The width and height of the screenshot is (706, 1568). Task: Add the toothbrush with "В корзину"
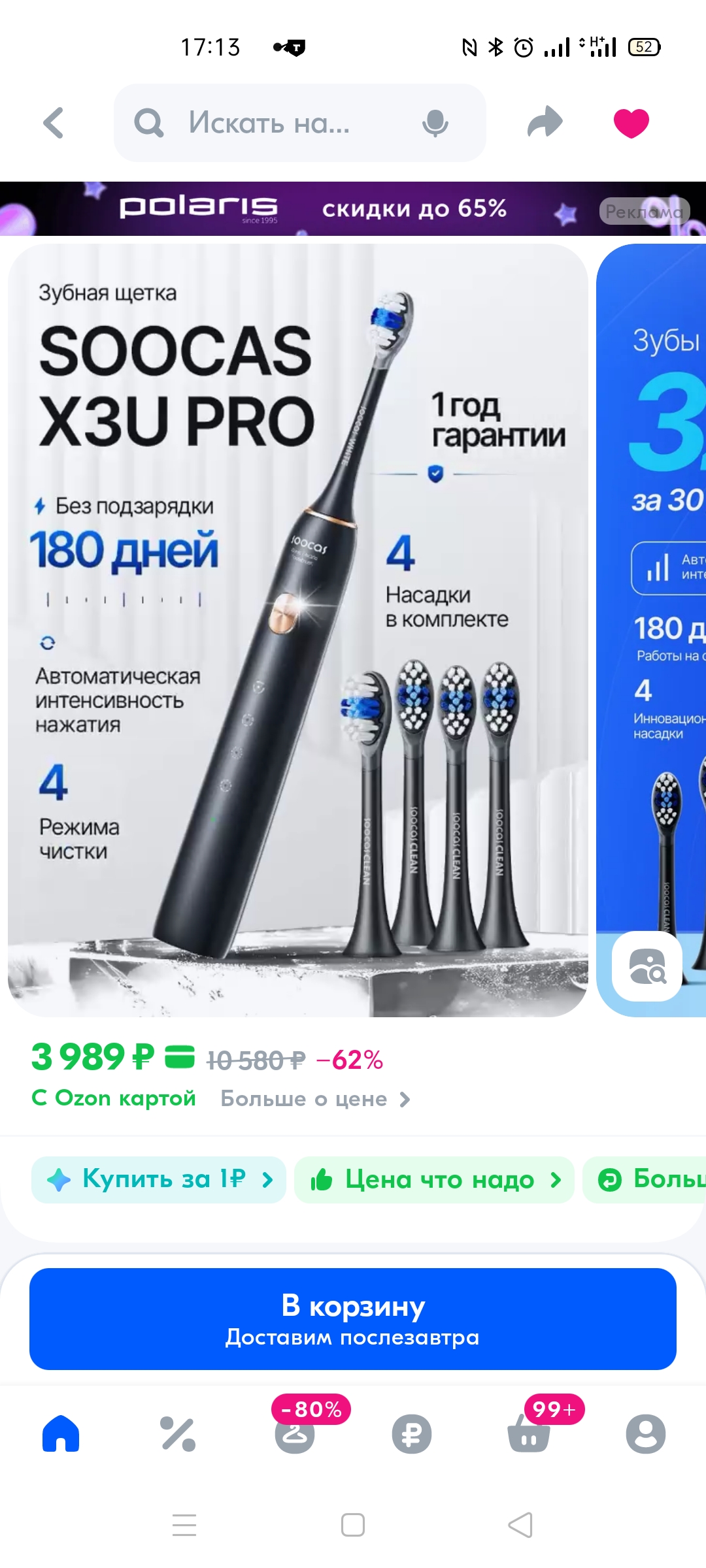coord(353,1319)
